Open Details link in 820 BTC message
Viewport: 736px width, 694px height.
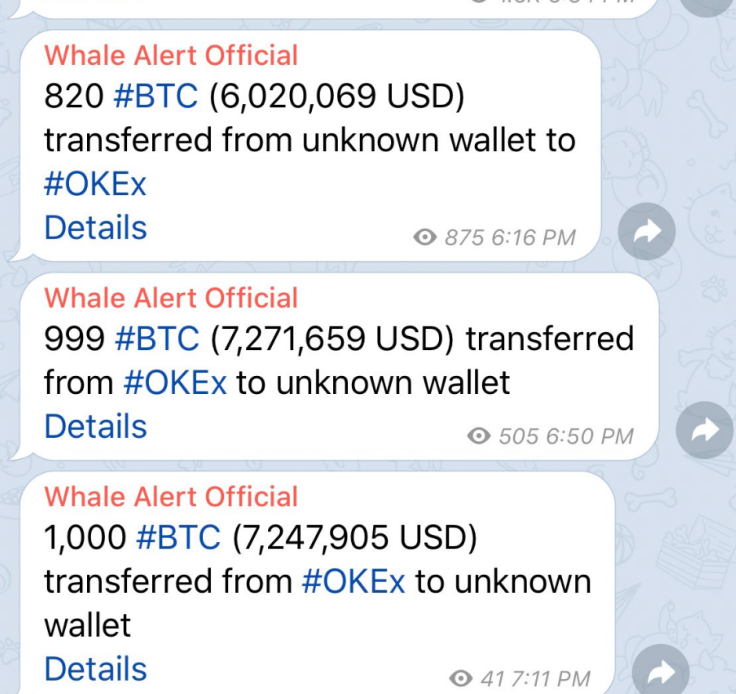(x=95, y=228)
